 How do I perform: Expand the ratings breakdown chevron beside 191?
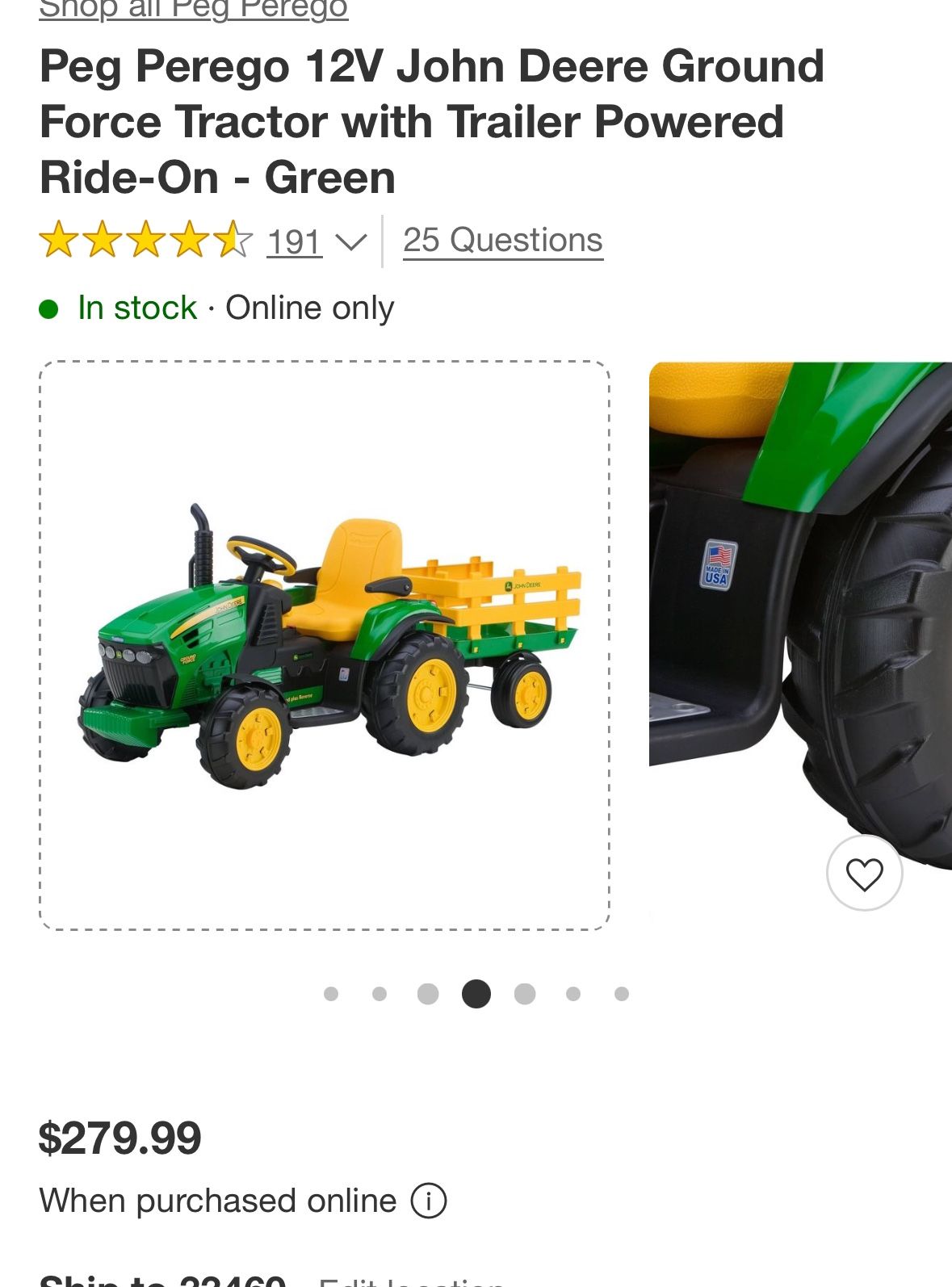click(349, 242)
